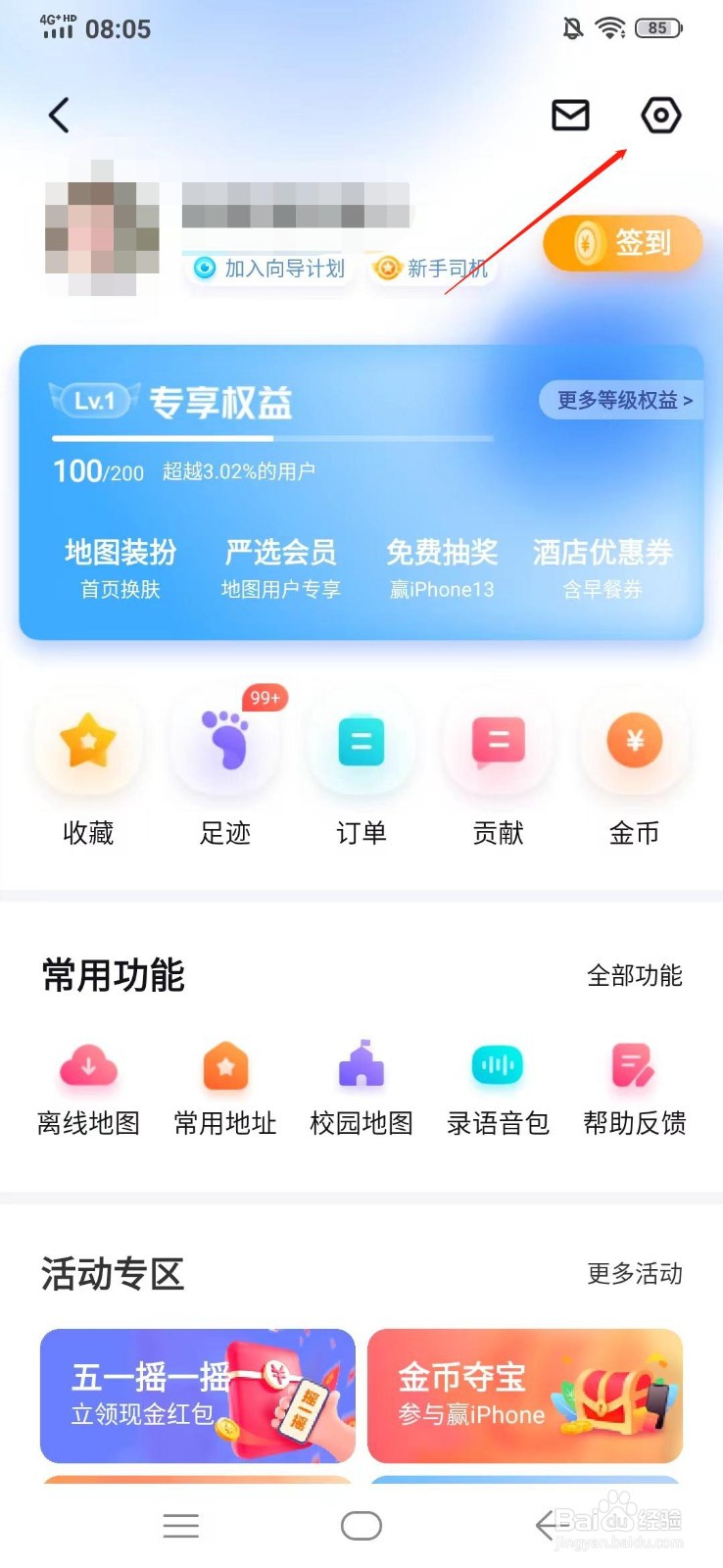Open the messages envelope icon

pos(571,115)
